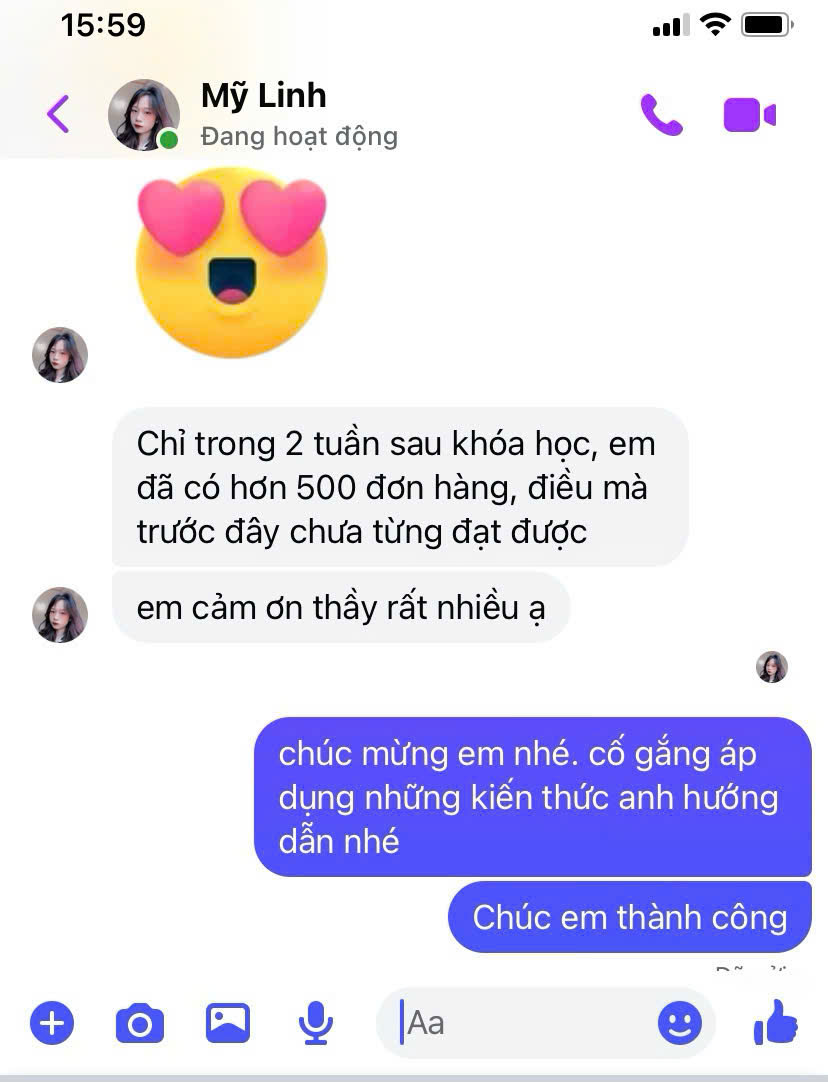Viewport: 828px width, 1082px height.
Task: Start a voice call with Mỹ Linh
Action: click(x=661, y=115)
